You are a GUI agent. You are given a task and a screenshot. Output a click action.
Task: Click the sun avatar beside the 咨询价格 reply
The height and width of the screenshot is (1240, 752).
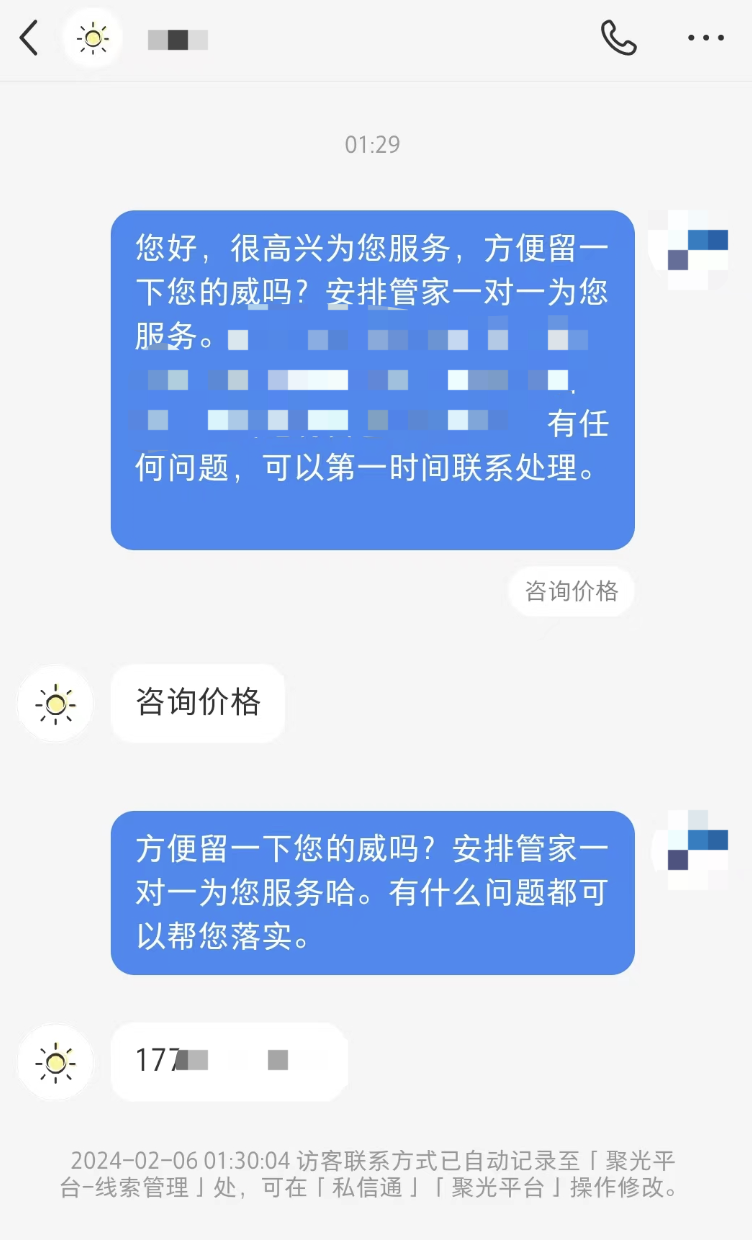(x=55, y=703)
